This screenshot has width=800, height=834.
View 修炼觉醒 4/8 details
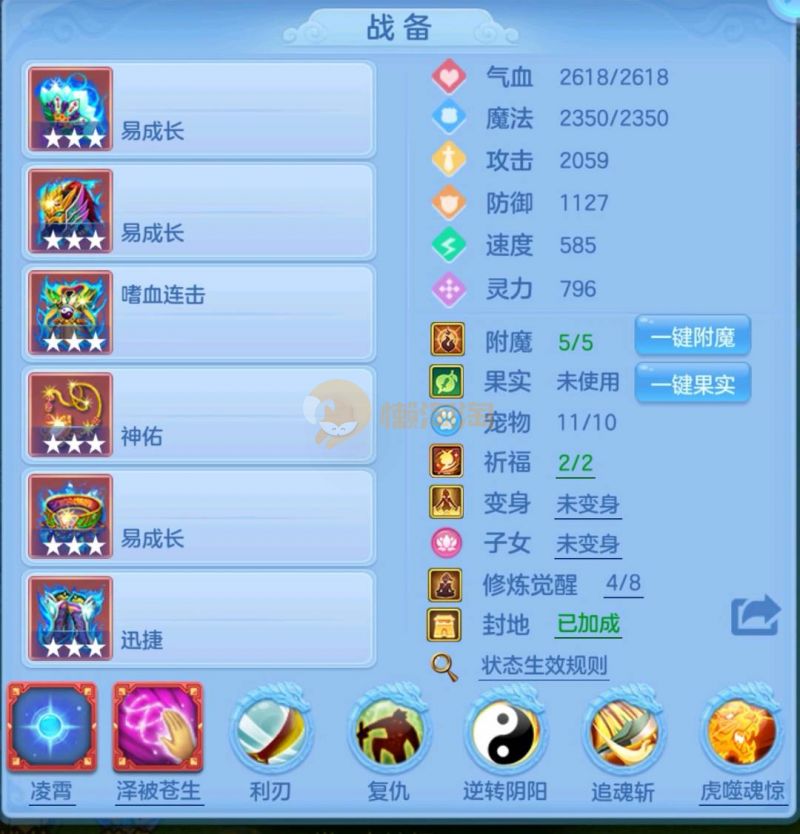[623, 585]
